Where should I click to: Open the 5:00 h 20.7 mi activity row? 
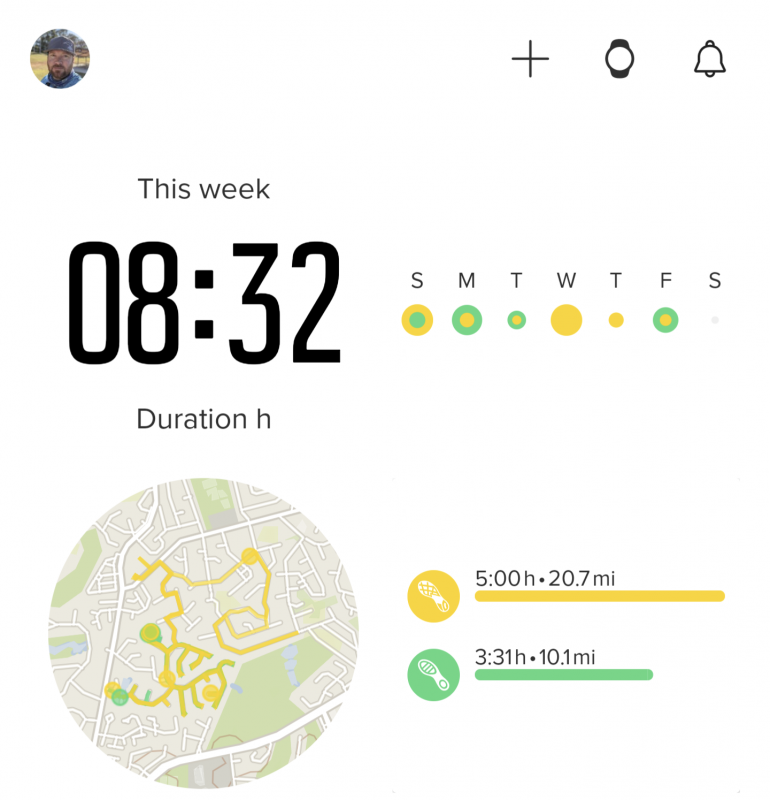click(566, 595)
